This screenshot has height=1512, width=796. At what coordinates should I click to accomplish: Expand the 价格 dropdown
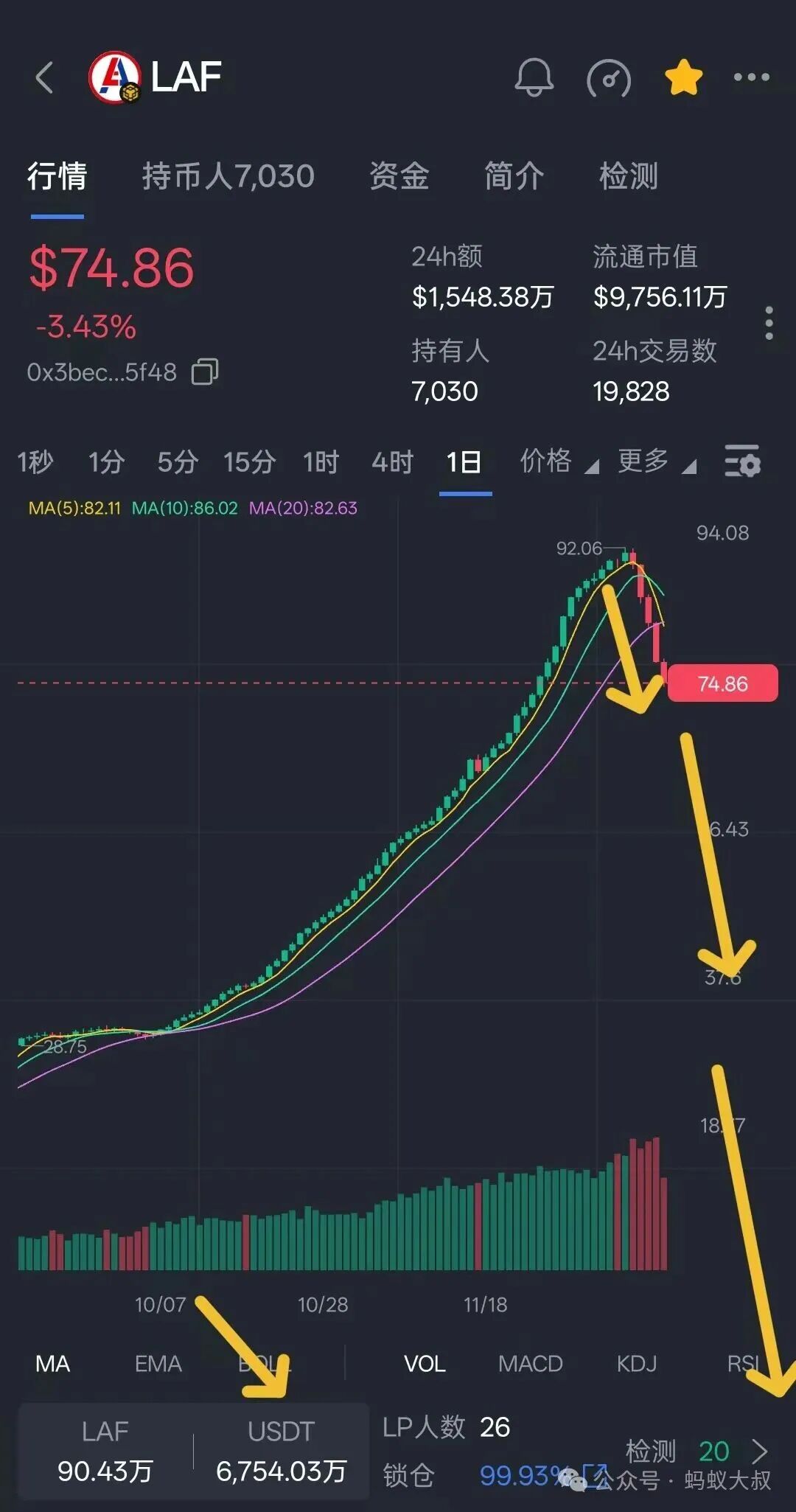(558, 461)
